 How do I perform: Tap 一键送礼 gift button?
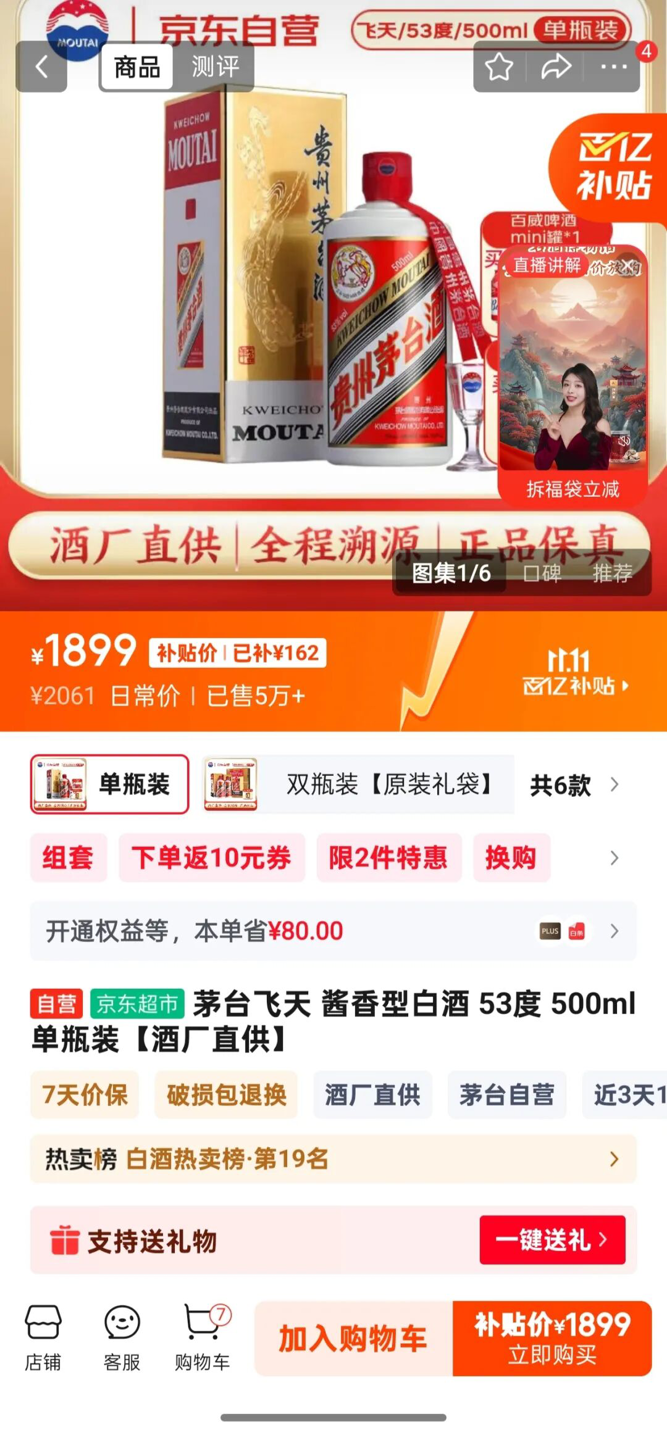click(x=552, y=1240)
